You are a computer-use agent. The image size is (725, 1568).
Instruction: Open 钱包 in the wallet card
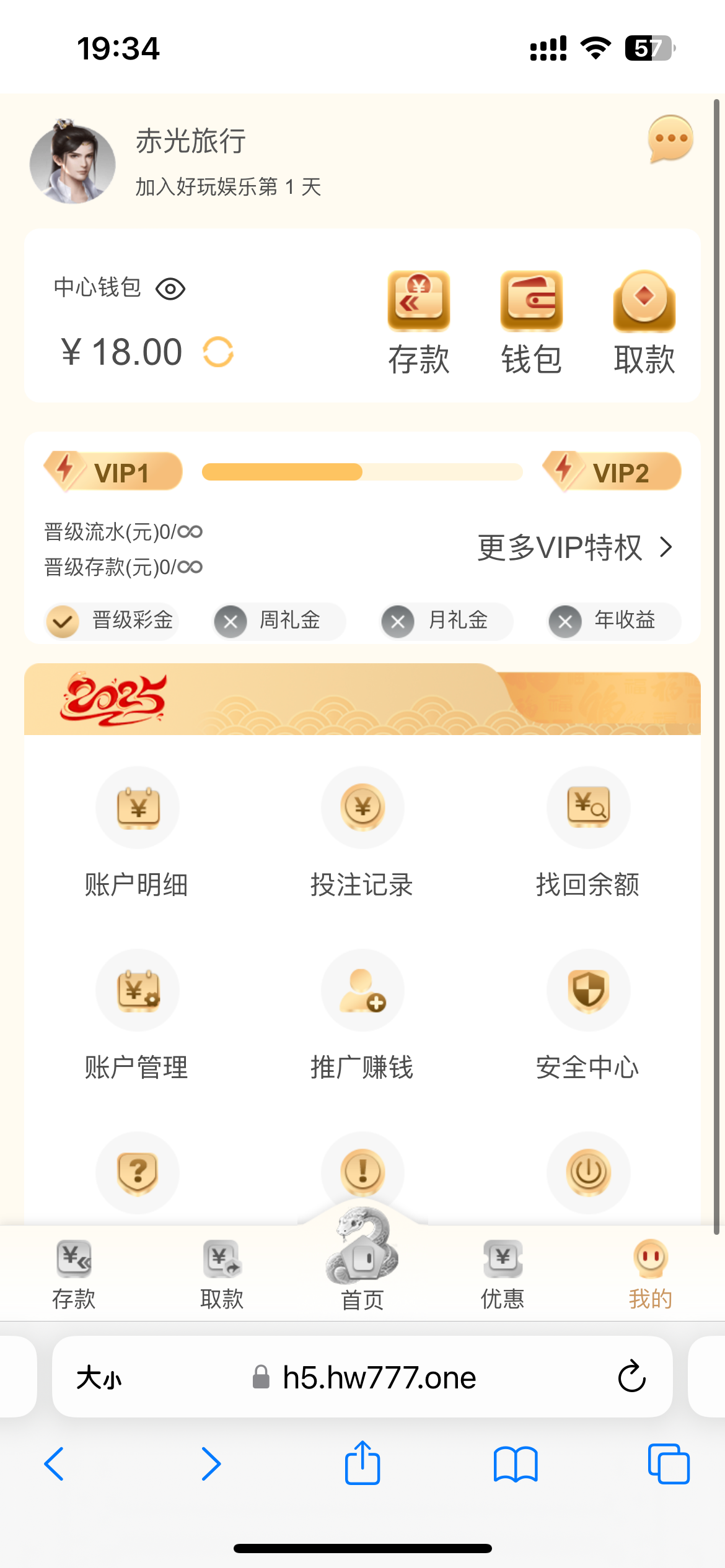(x=532, y=323)
